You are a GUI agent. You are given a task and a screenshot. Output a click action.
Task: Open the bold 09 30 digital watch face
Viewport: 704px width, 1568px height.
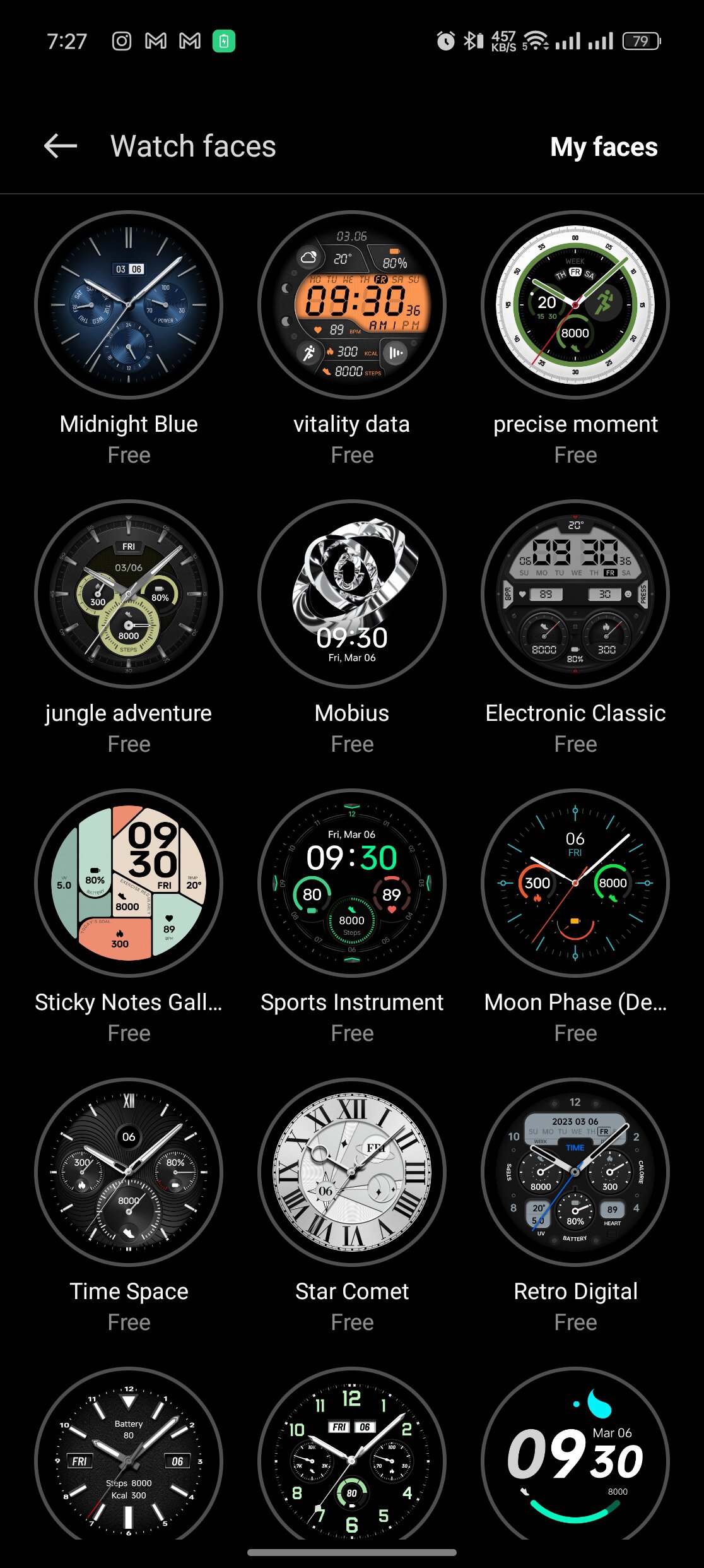click(575, 1458)
